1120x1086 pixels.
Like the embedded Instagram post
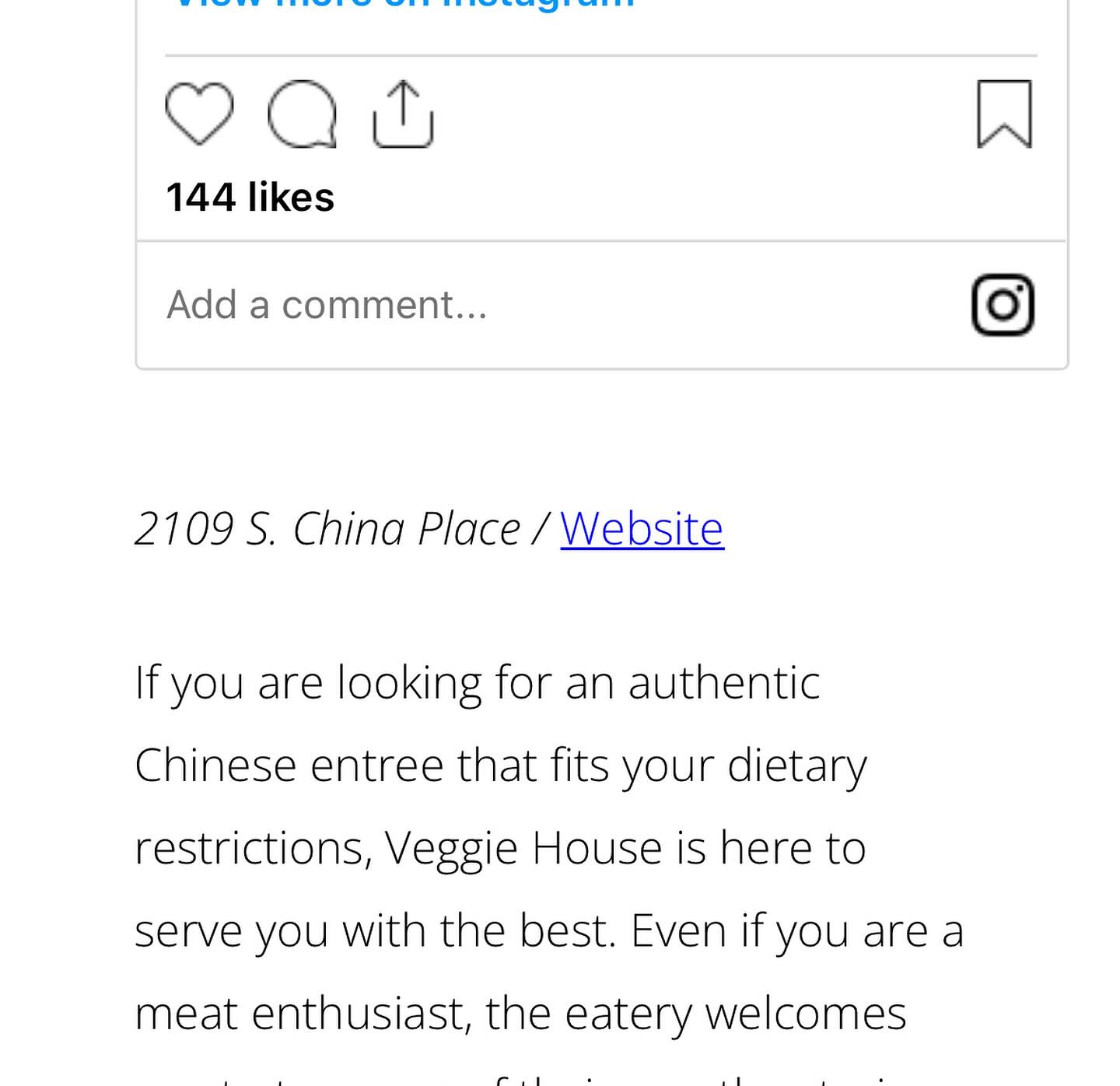[x=199, y=114]
